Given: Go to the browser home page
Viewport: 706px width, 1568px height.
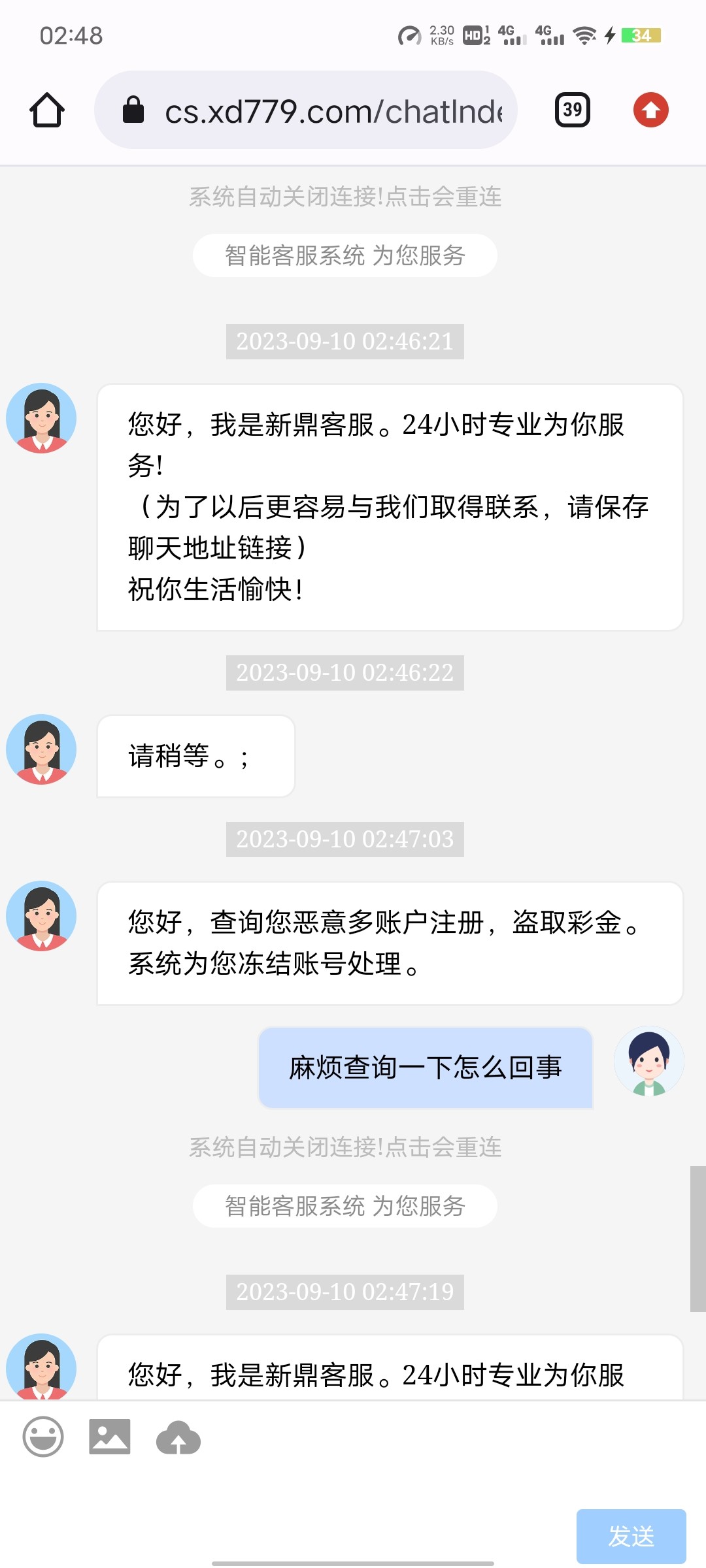Looking at the screenshot, I should 47,110.
